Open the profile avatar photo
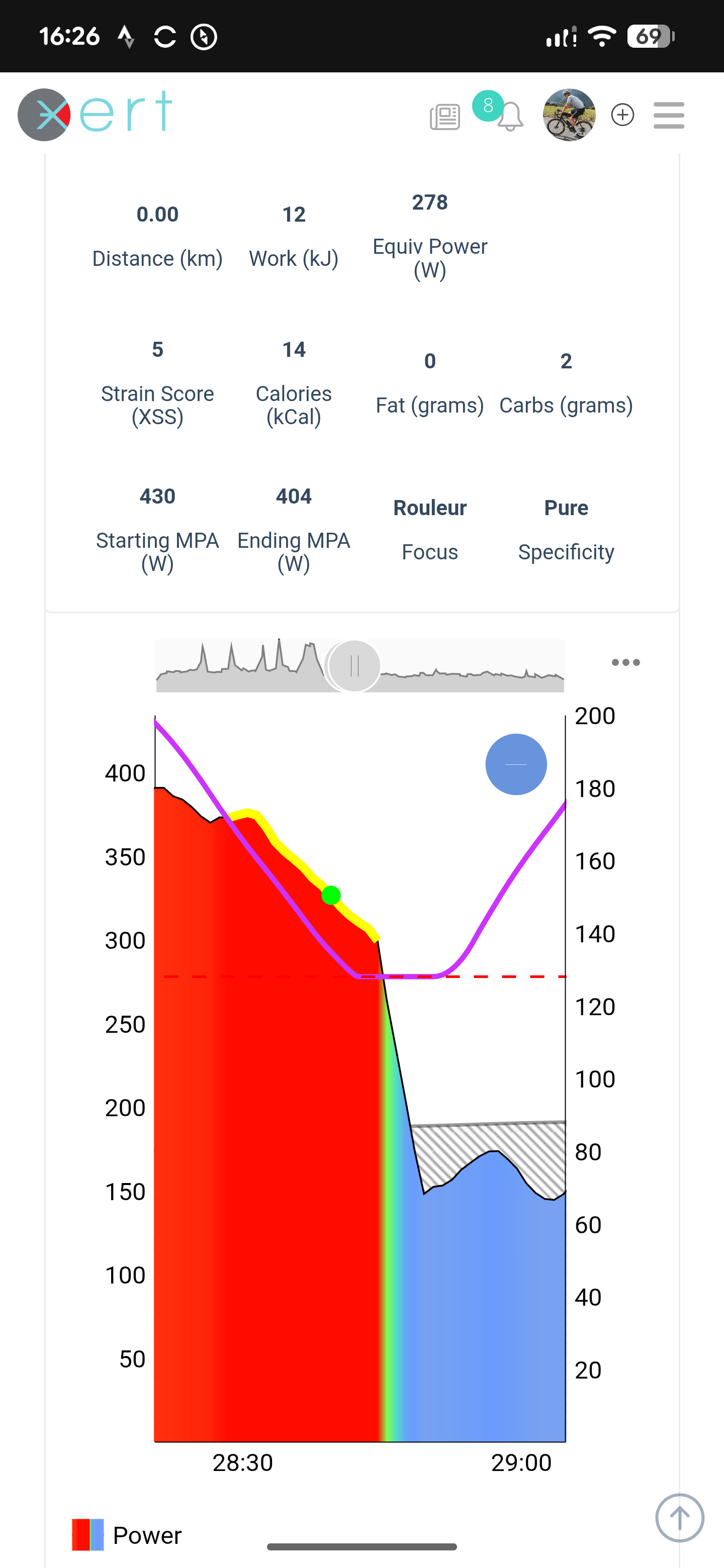This screenshot has width=724, height=1568. coord(569,115)
